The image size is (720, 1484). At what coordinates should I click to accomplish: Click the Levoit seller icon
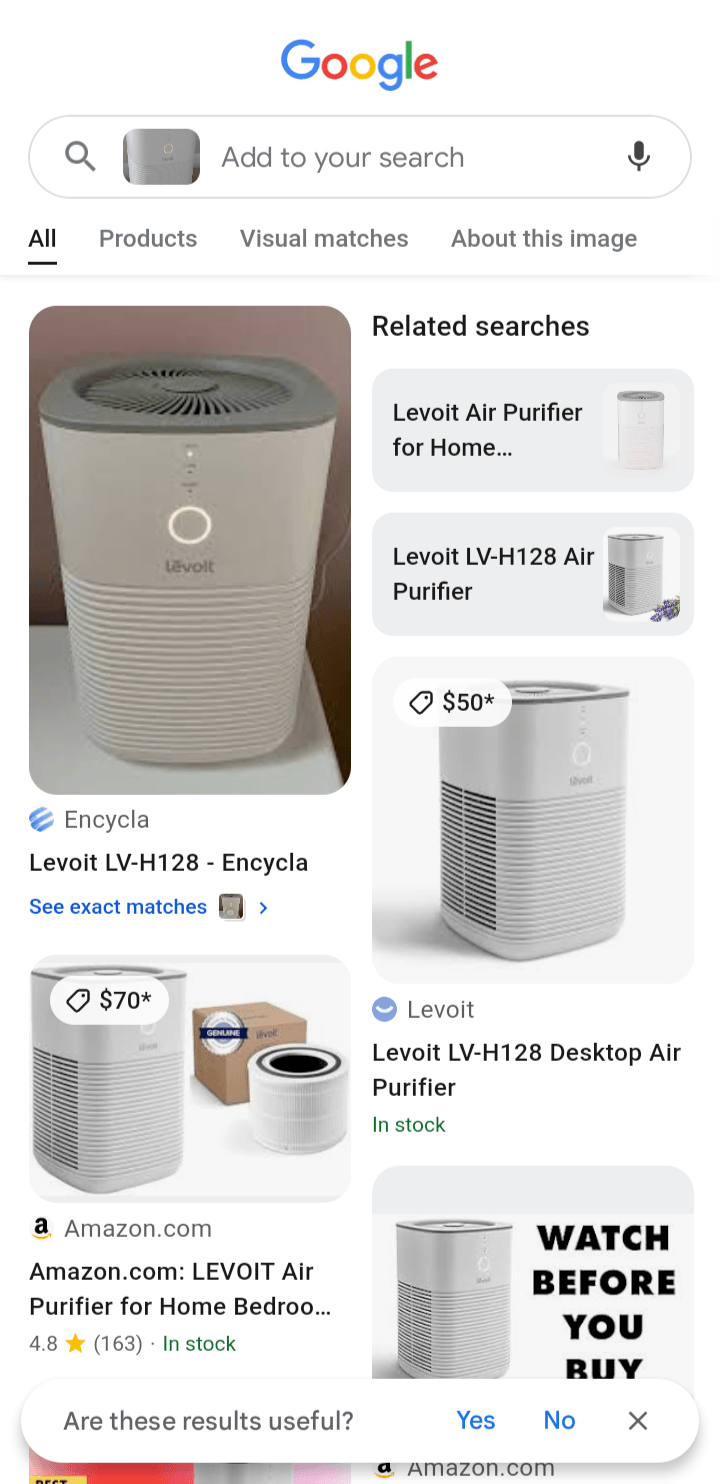384,1010
